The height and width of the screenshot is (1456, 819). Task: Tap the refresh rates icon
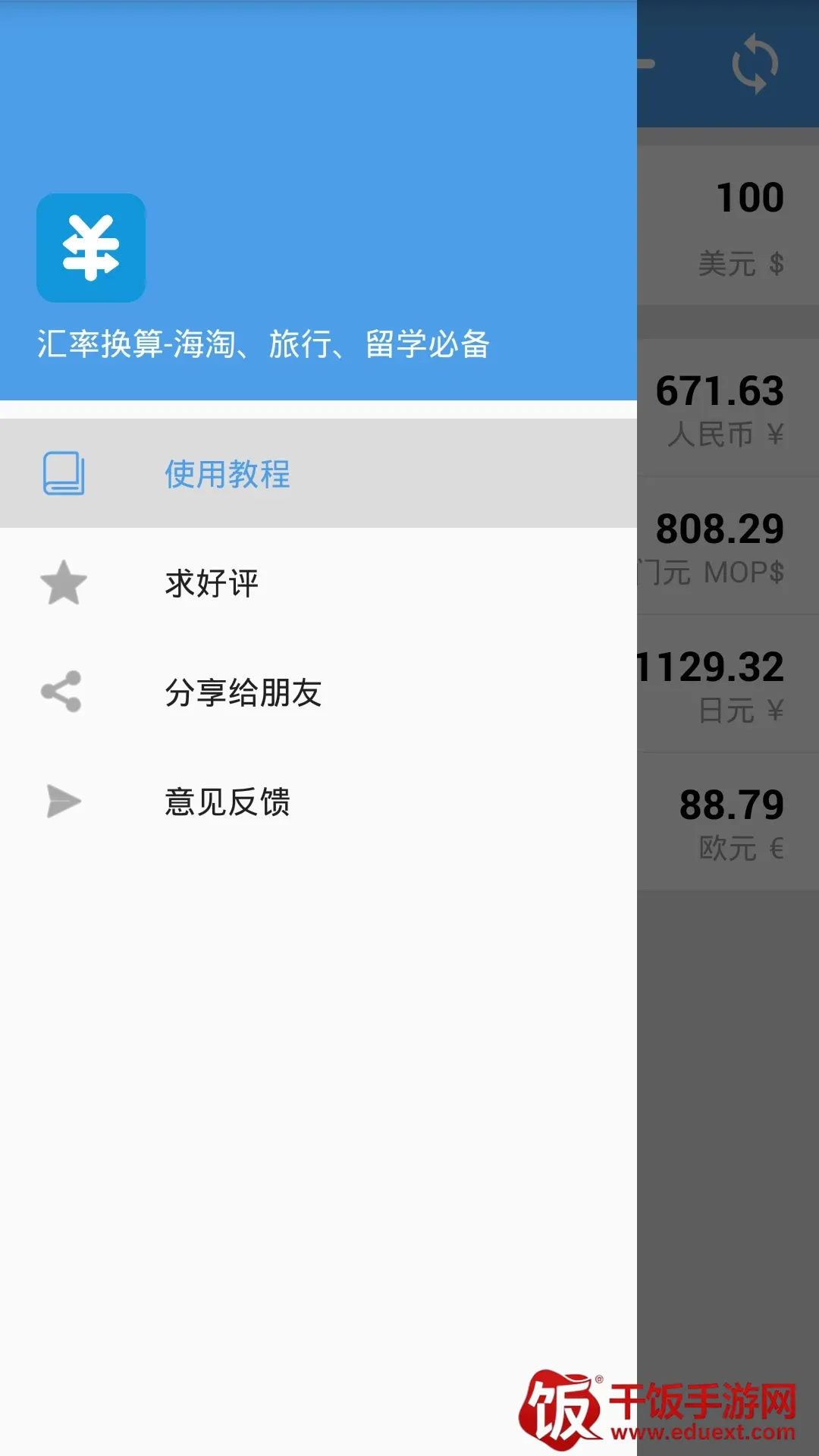[755, 64]
